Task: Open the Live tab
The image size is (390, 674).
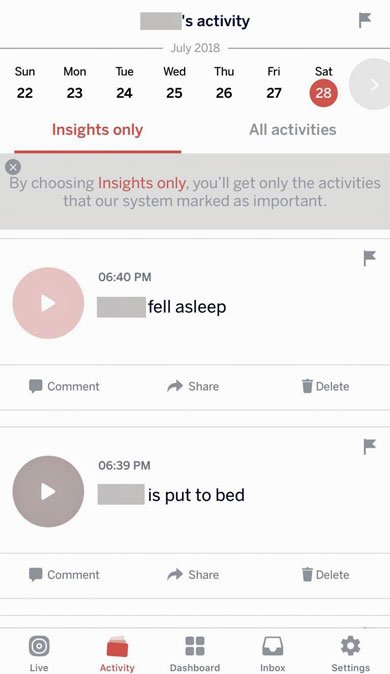Action: tap(39, 653)
